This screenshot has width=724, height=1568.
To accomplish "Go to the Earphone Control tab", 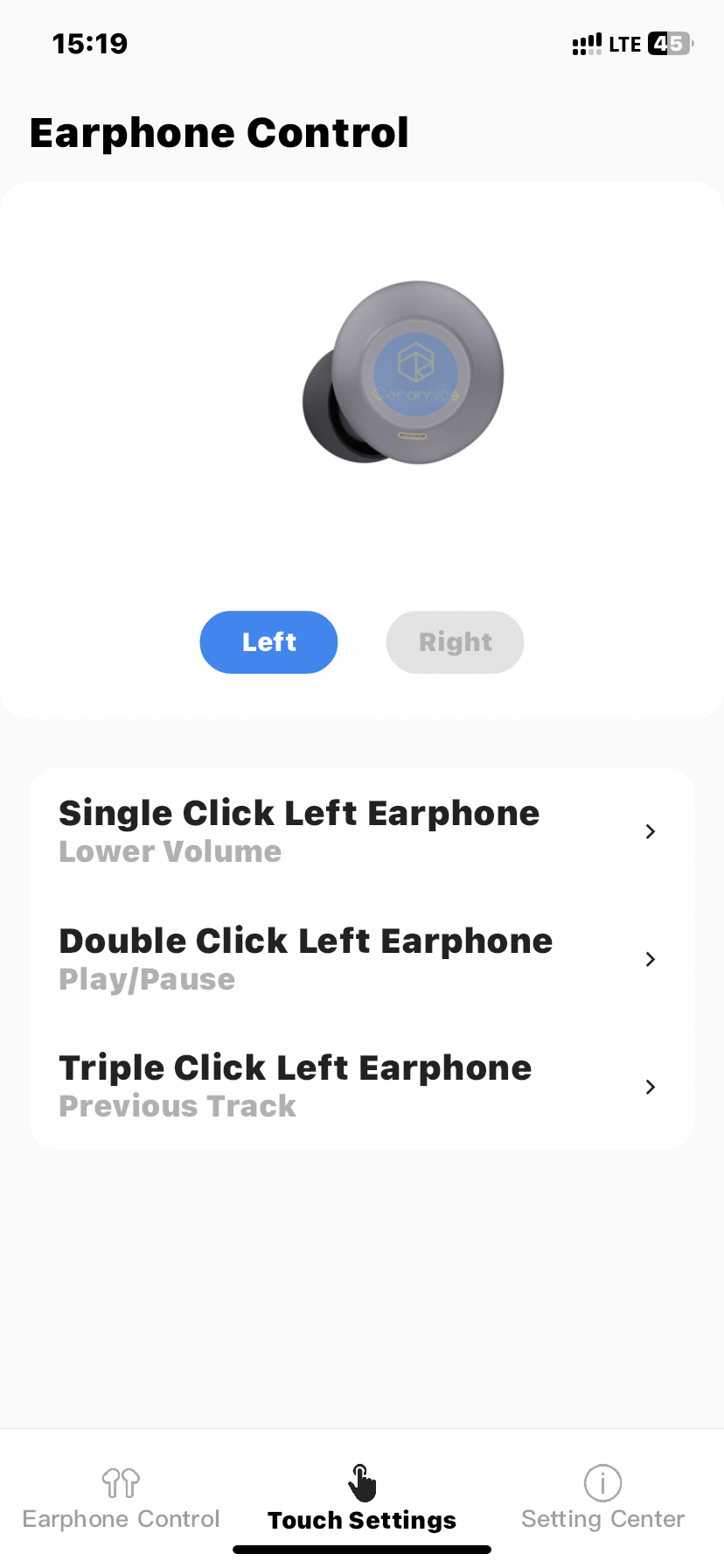I will click(121, 1500).
